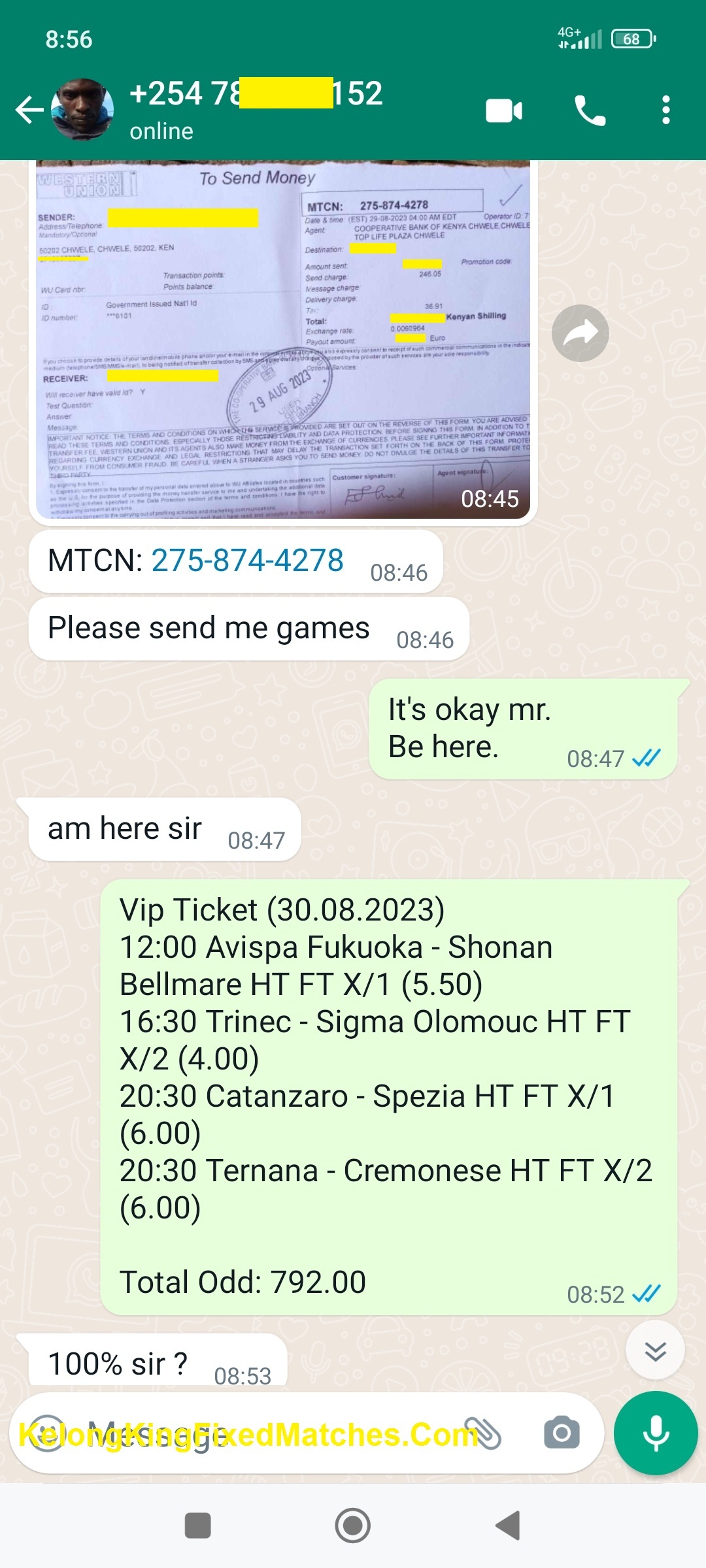706x1568 pixels.
Task: Start a voice call
Action: (x=590, y=110)
